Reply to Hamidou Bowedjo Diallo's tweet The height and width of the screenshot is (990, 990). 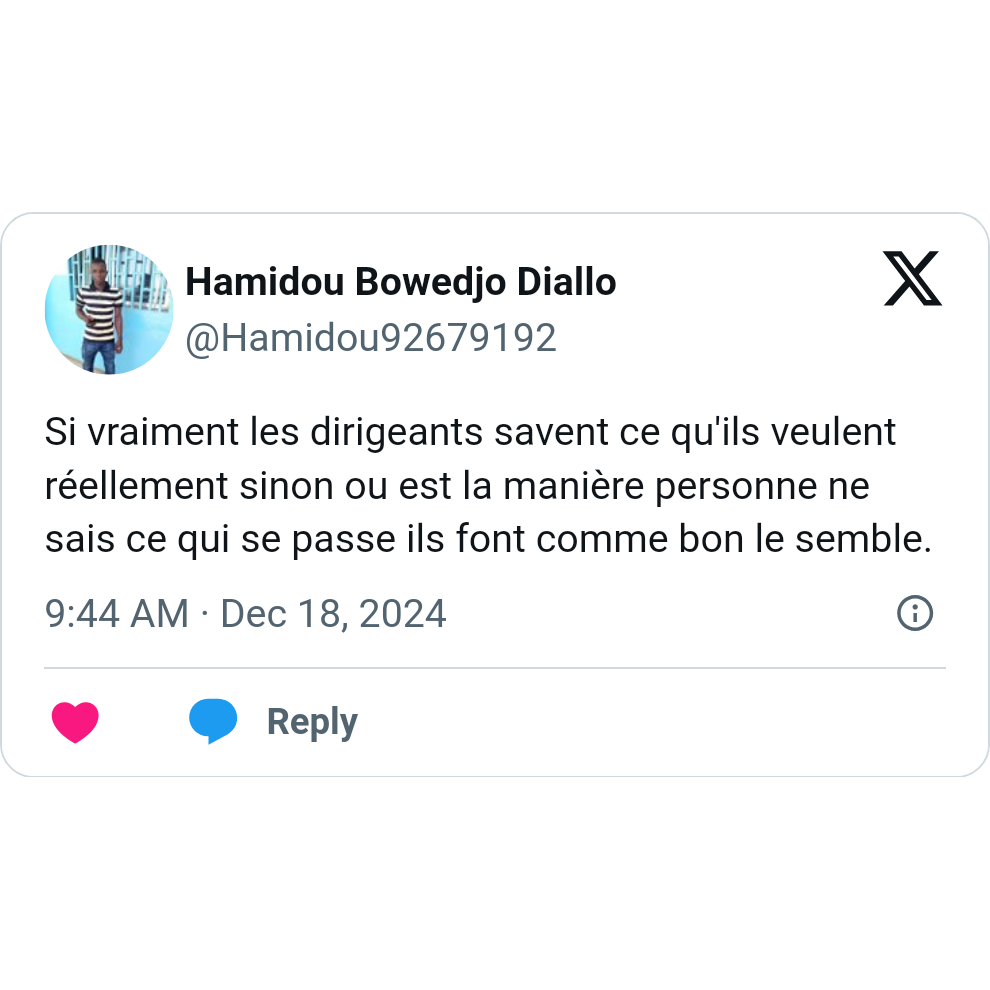pos(311,722)
